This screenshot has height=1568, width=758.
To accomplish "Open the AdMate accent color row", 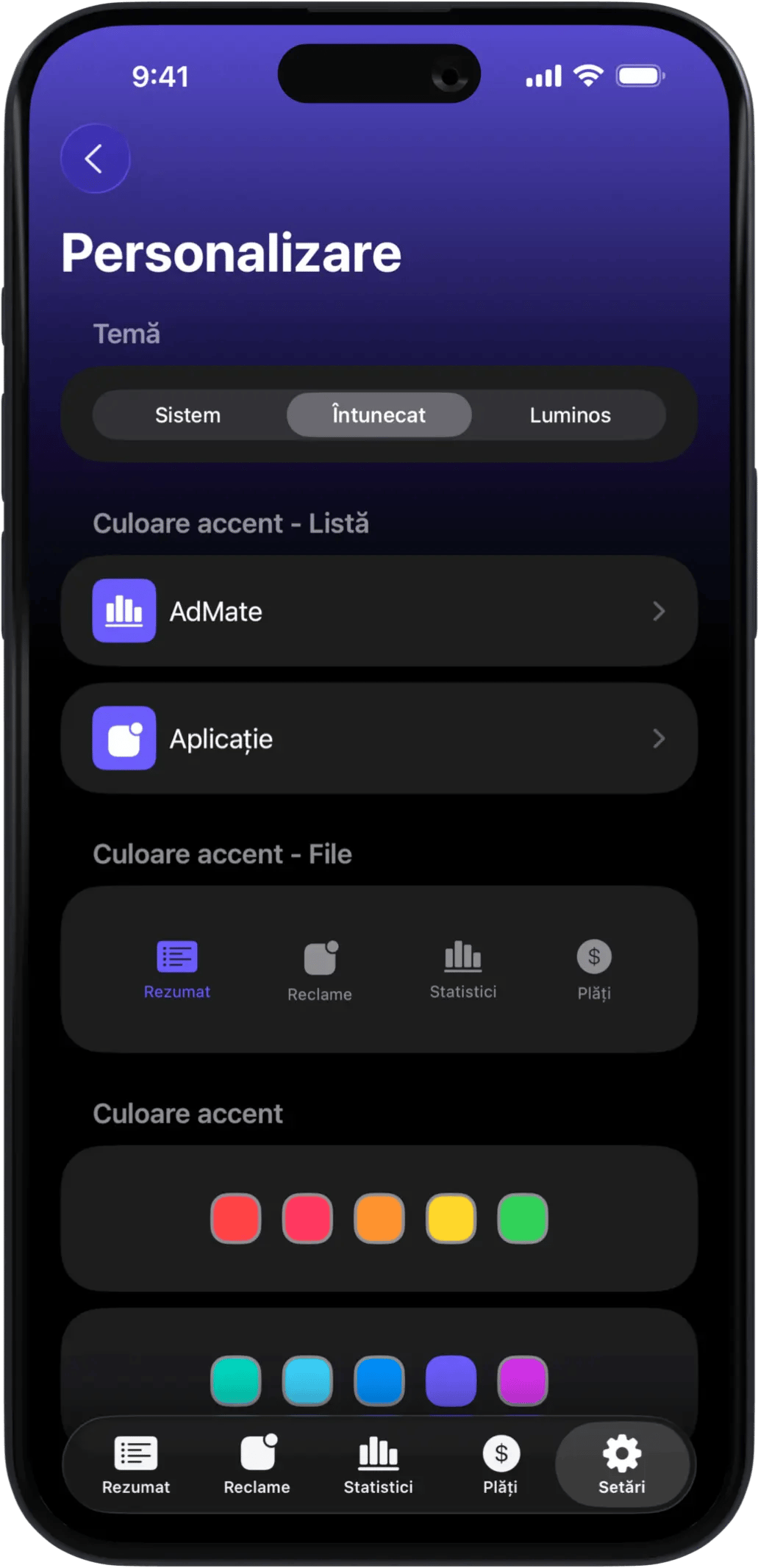I will click(379, 612).
